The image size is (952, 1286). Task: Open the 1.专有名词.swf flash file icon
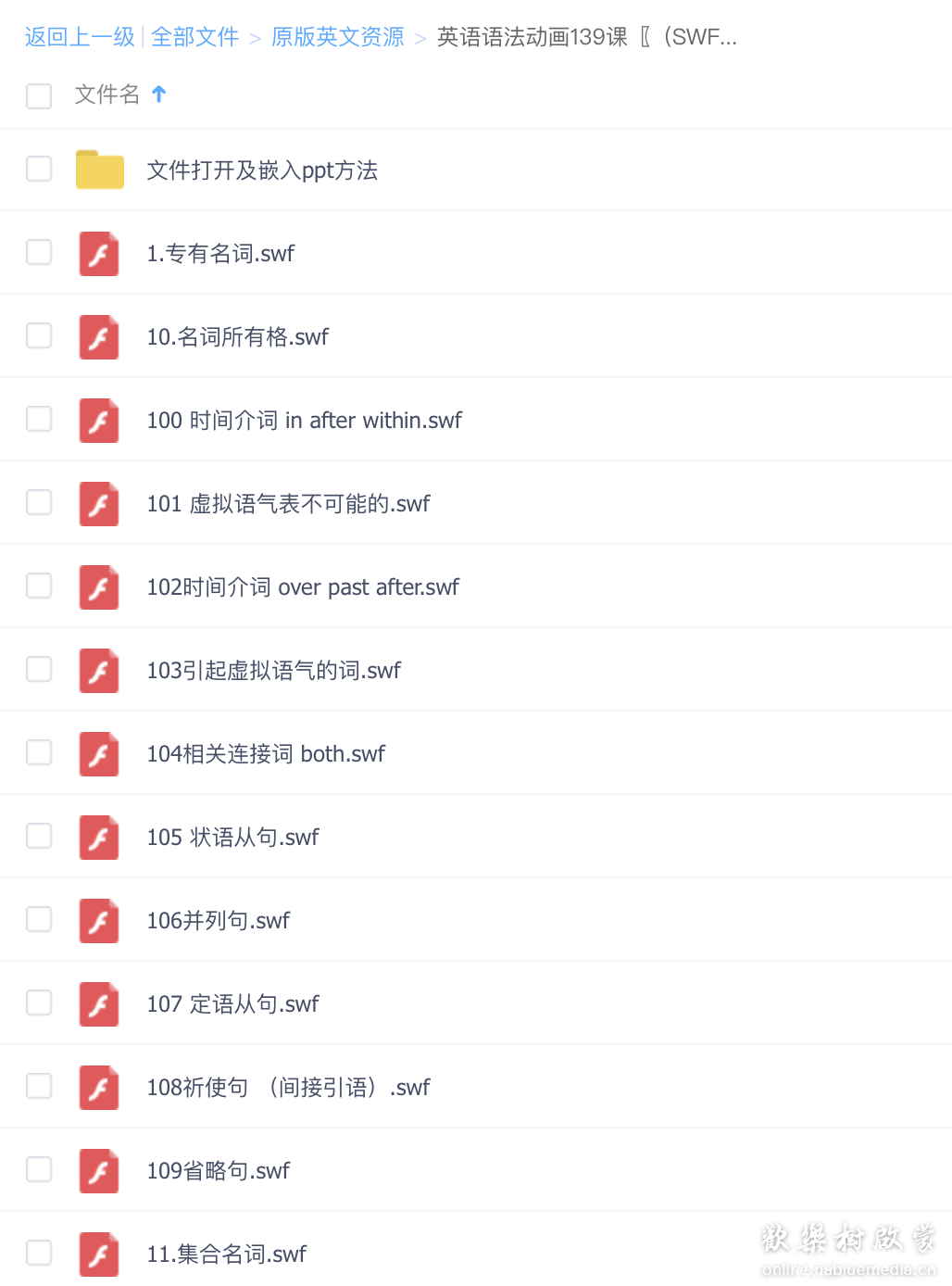coord(98,253)
